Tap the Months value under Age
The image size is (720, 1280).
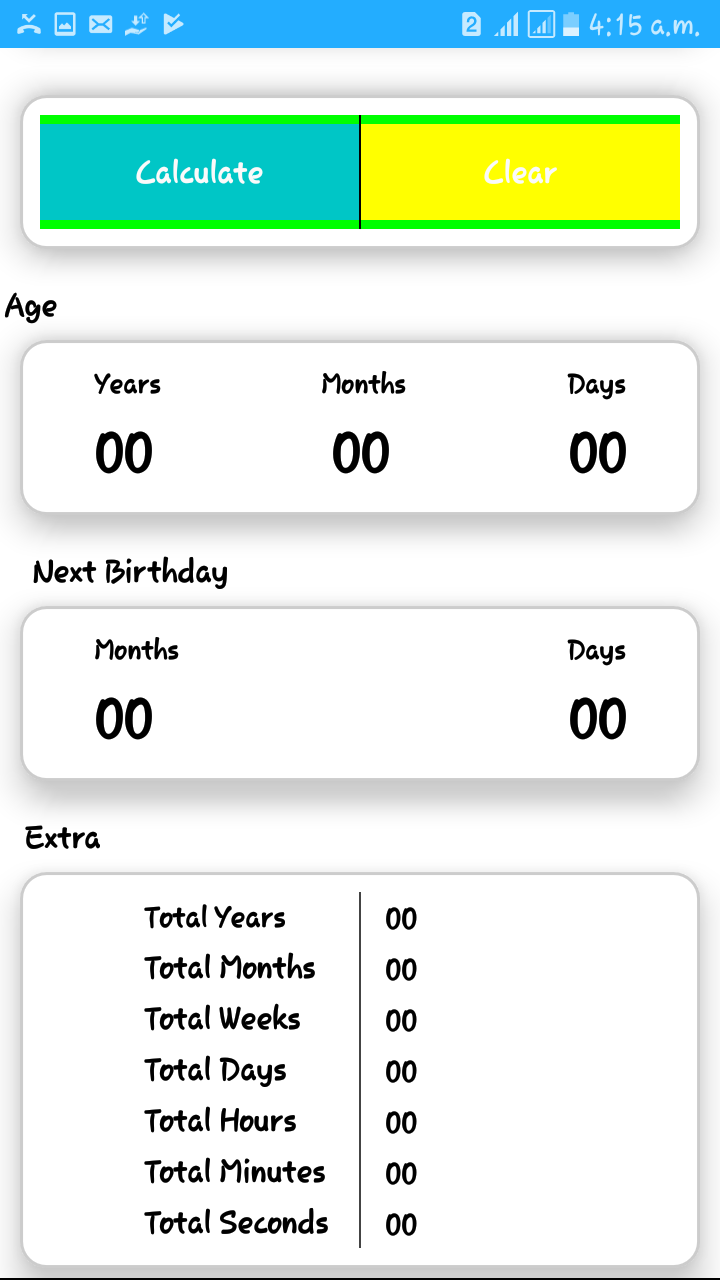click(x=359, y=452)
